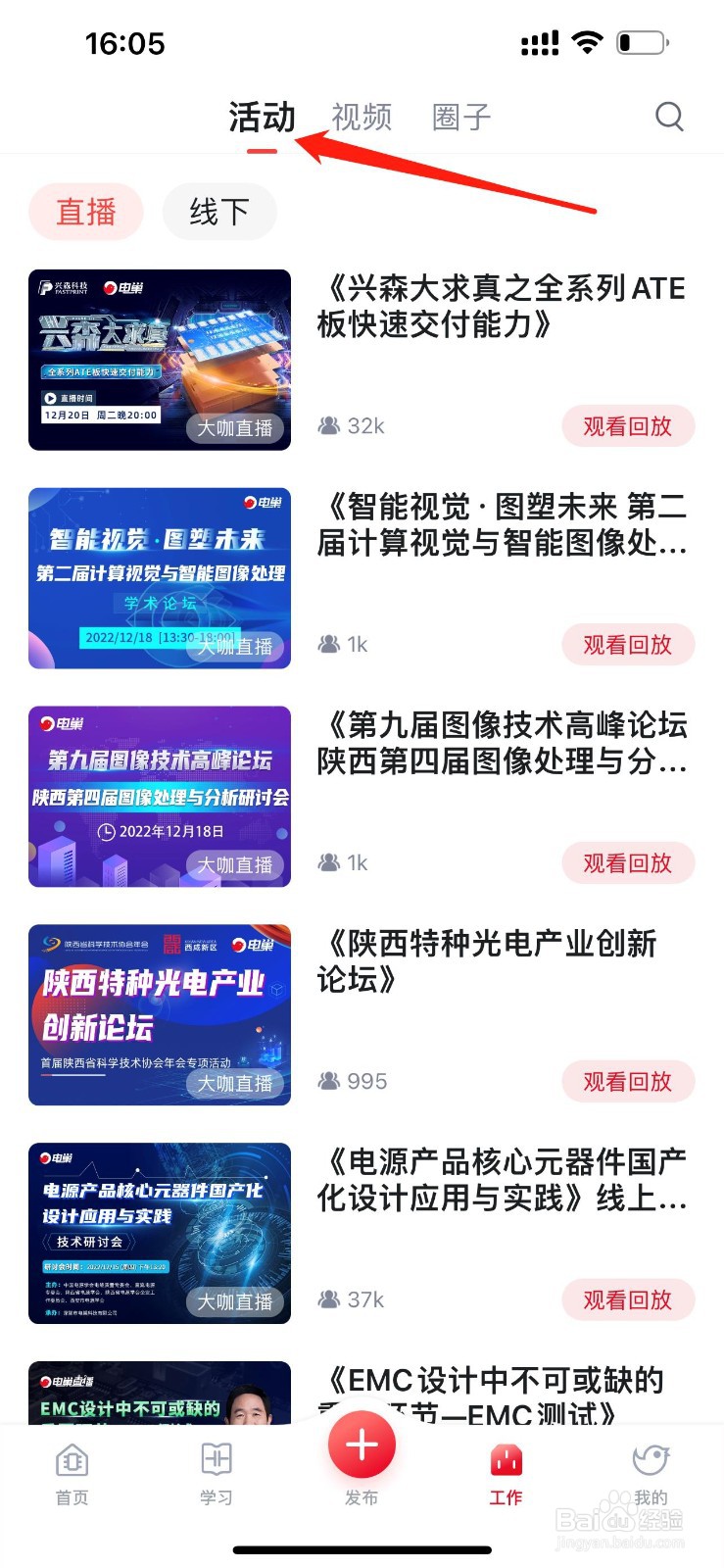The image size is (724, 1568).
Task: Switch to the 视频 tab
Action: pyautogui.click(x=362, y=117)
